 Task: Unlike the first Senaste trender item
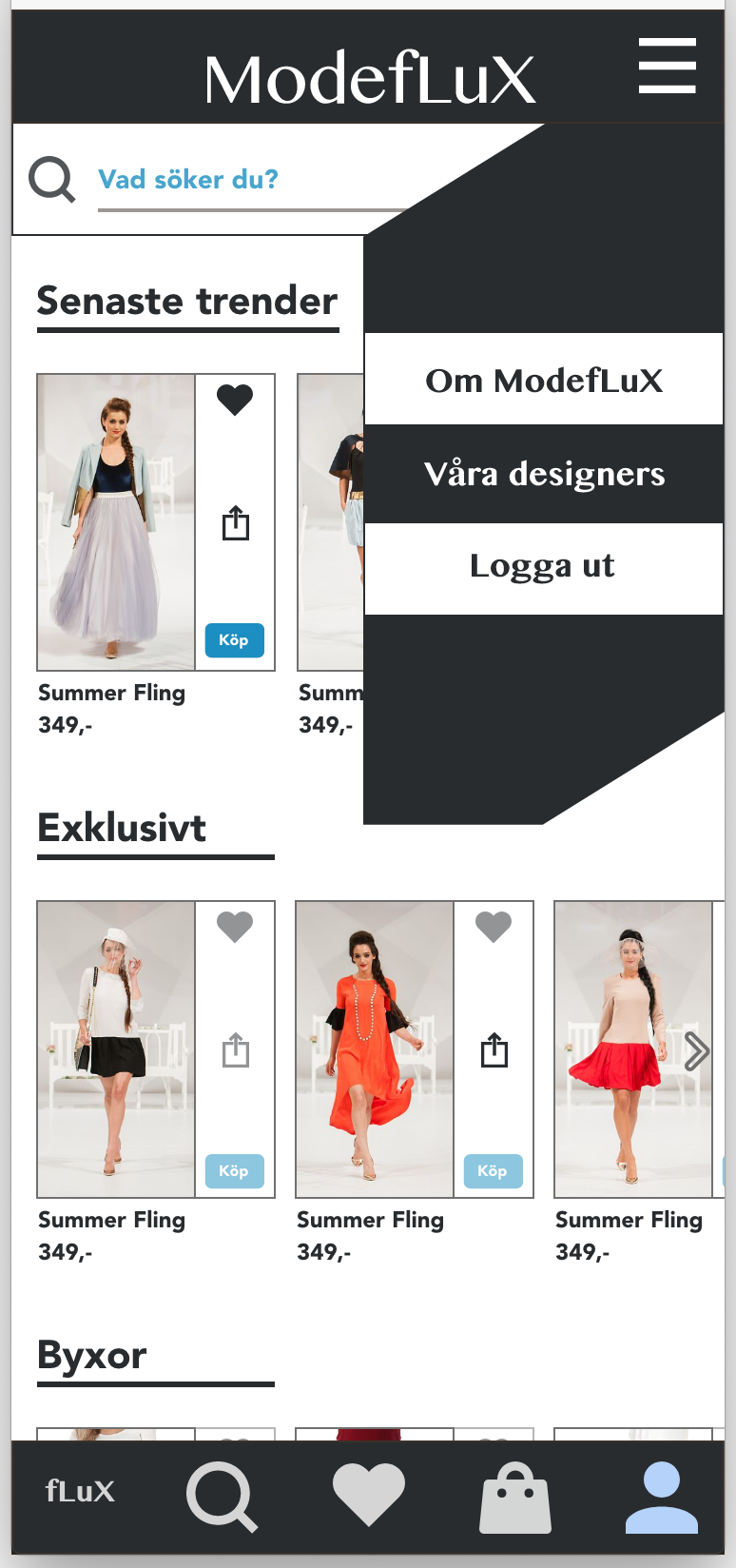(x=235, y=400)
